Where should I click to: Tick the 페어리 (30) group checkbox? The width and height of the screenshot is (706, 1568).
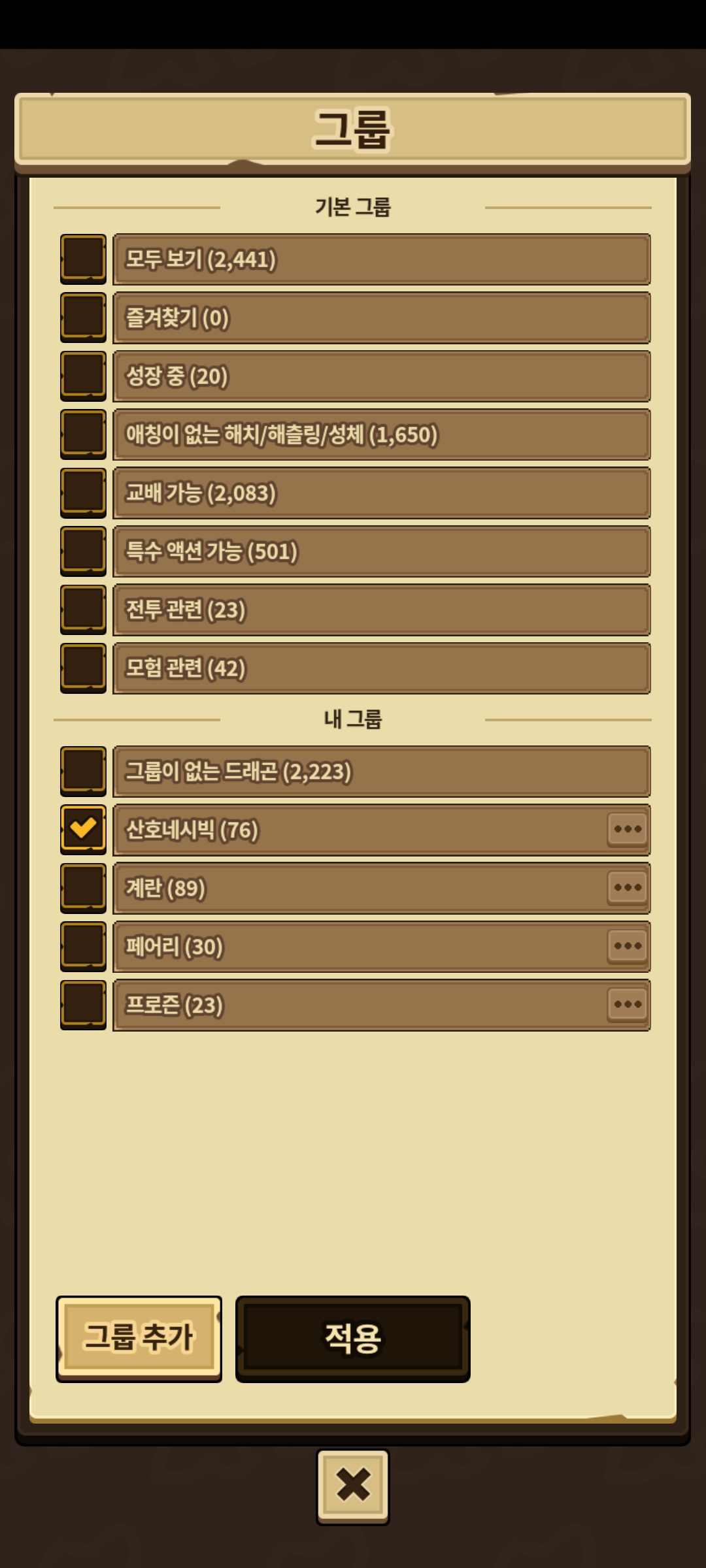83,946
